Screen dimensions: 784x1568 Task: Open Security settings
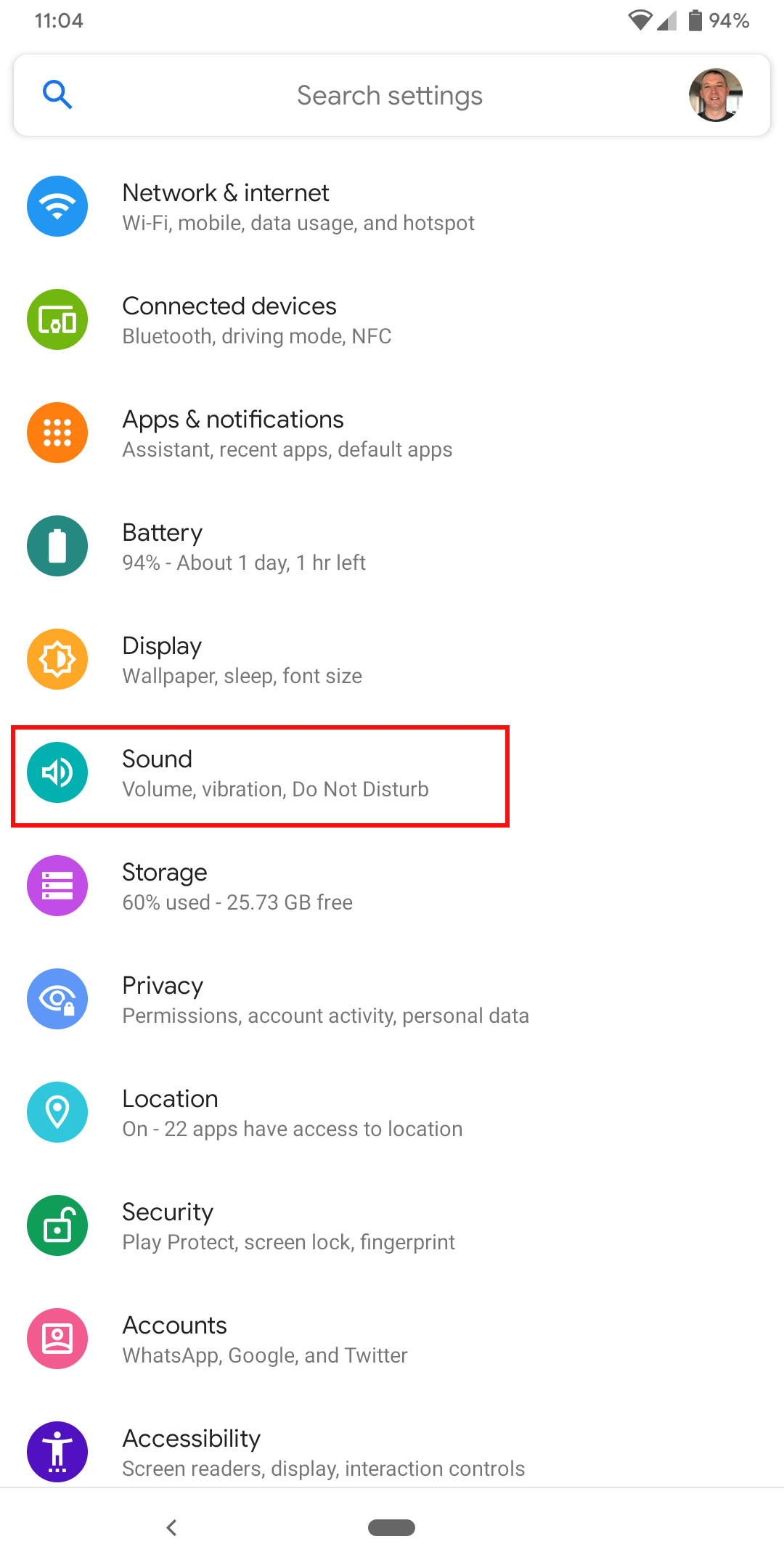tap(288, 1226)
